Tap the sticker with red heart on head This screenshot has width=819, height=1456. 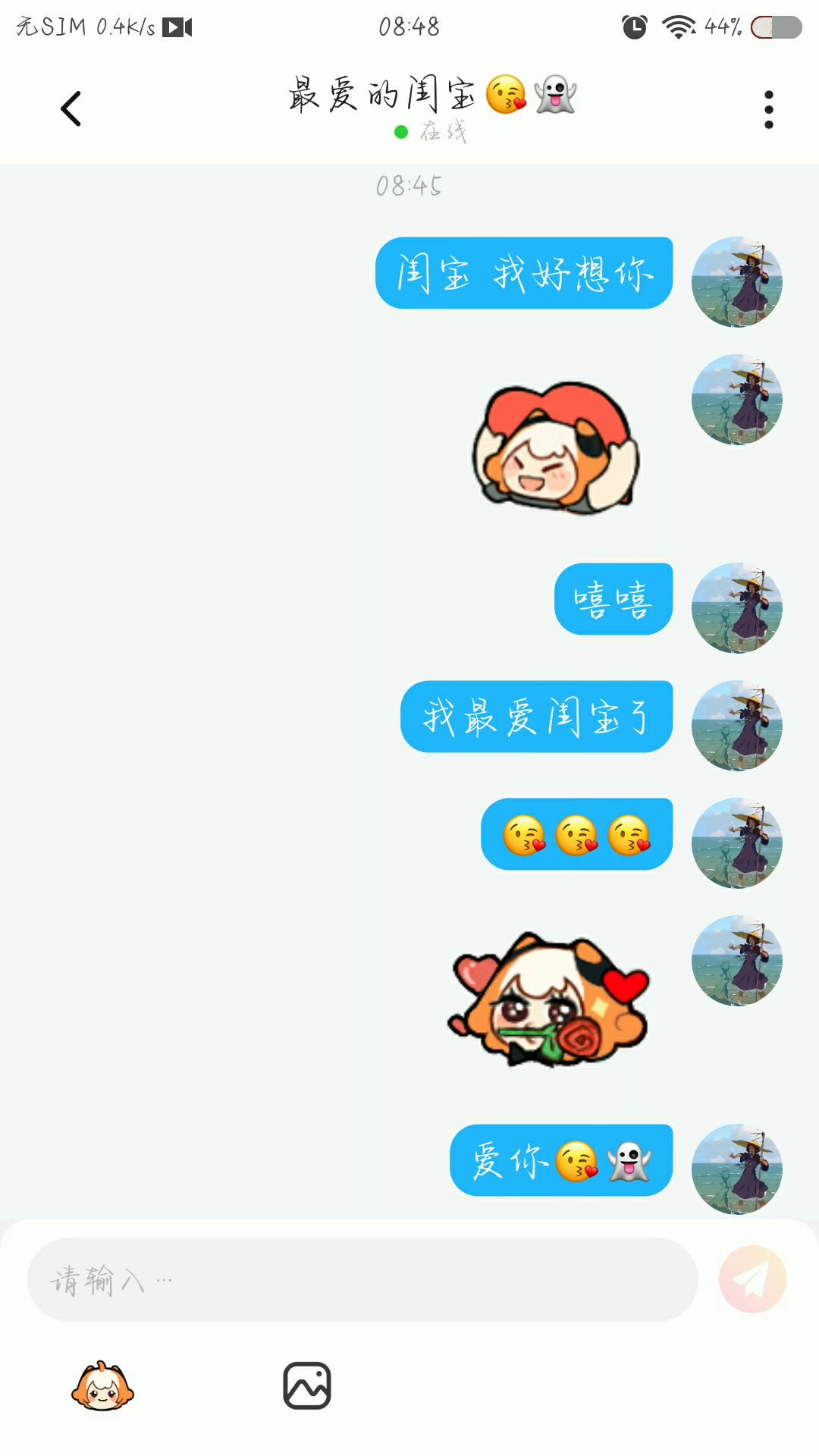[x=556, y=447]
